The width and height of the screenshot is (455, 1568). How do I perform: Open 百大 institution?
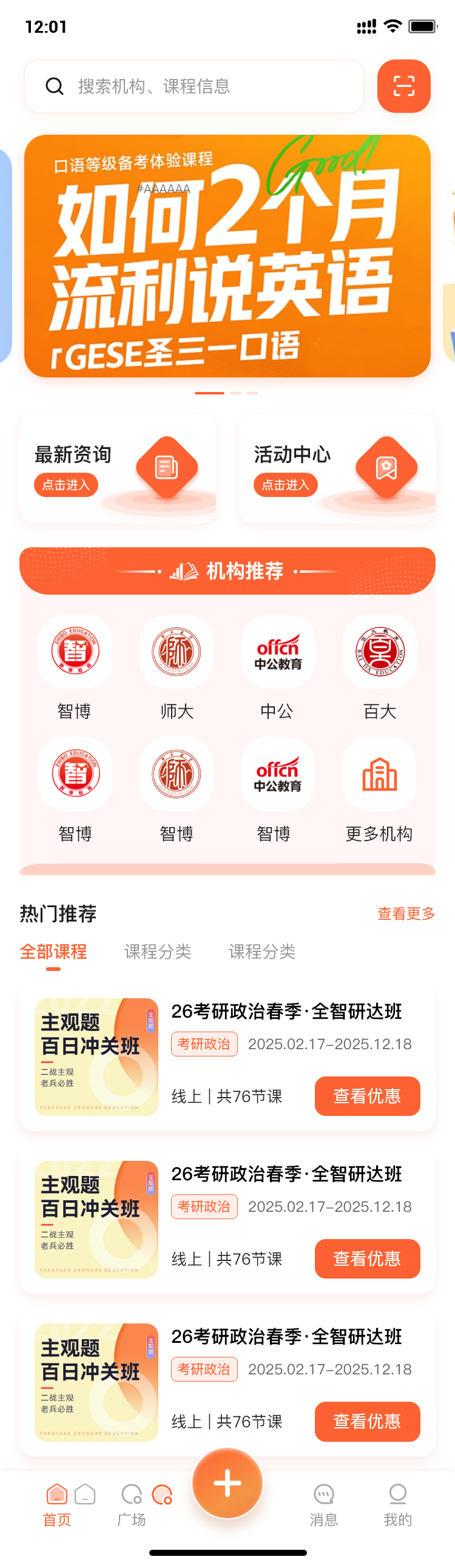[380, 667]
